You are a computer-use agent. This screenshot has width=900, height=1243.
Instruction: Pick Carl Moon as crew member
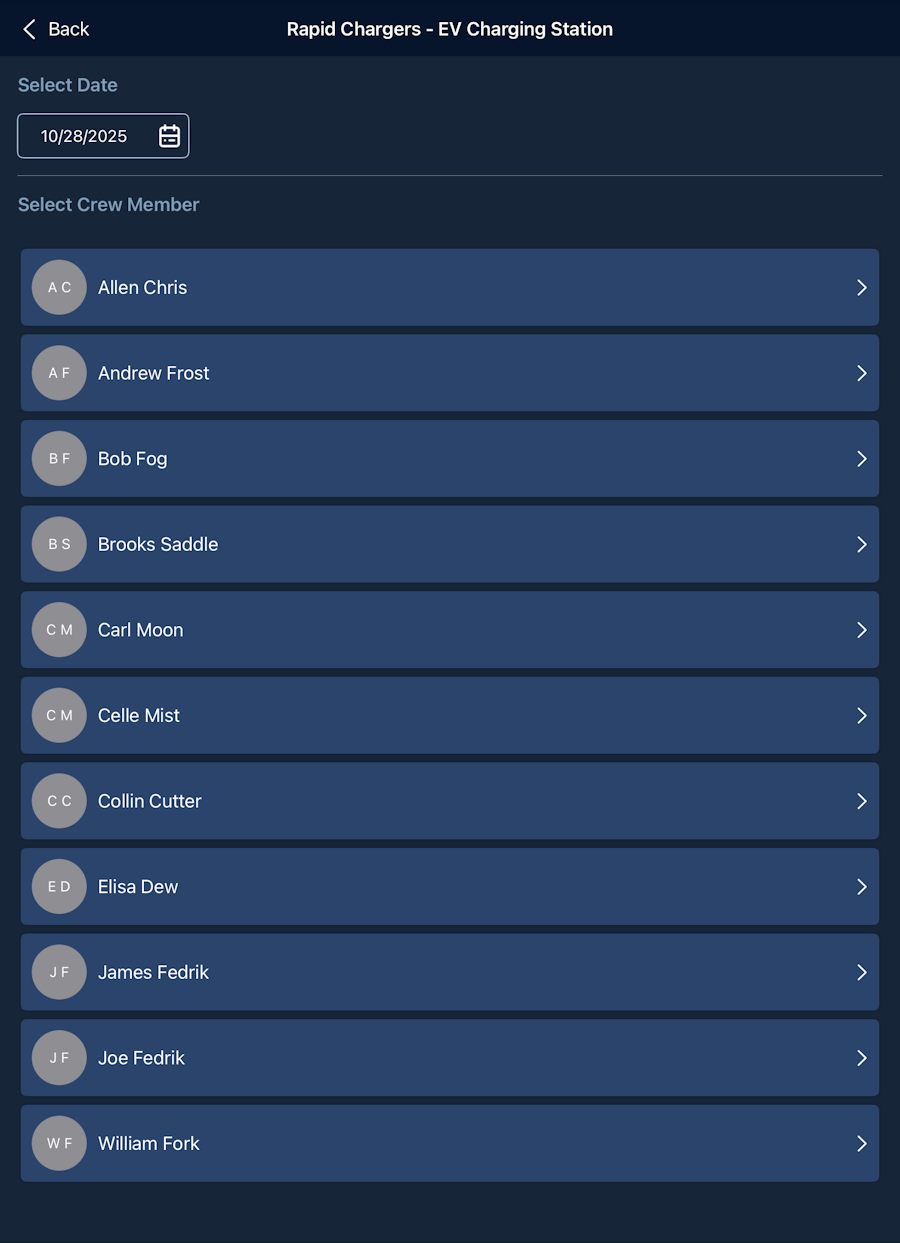pos(449,630)
